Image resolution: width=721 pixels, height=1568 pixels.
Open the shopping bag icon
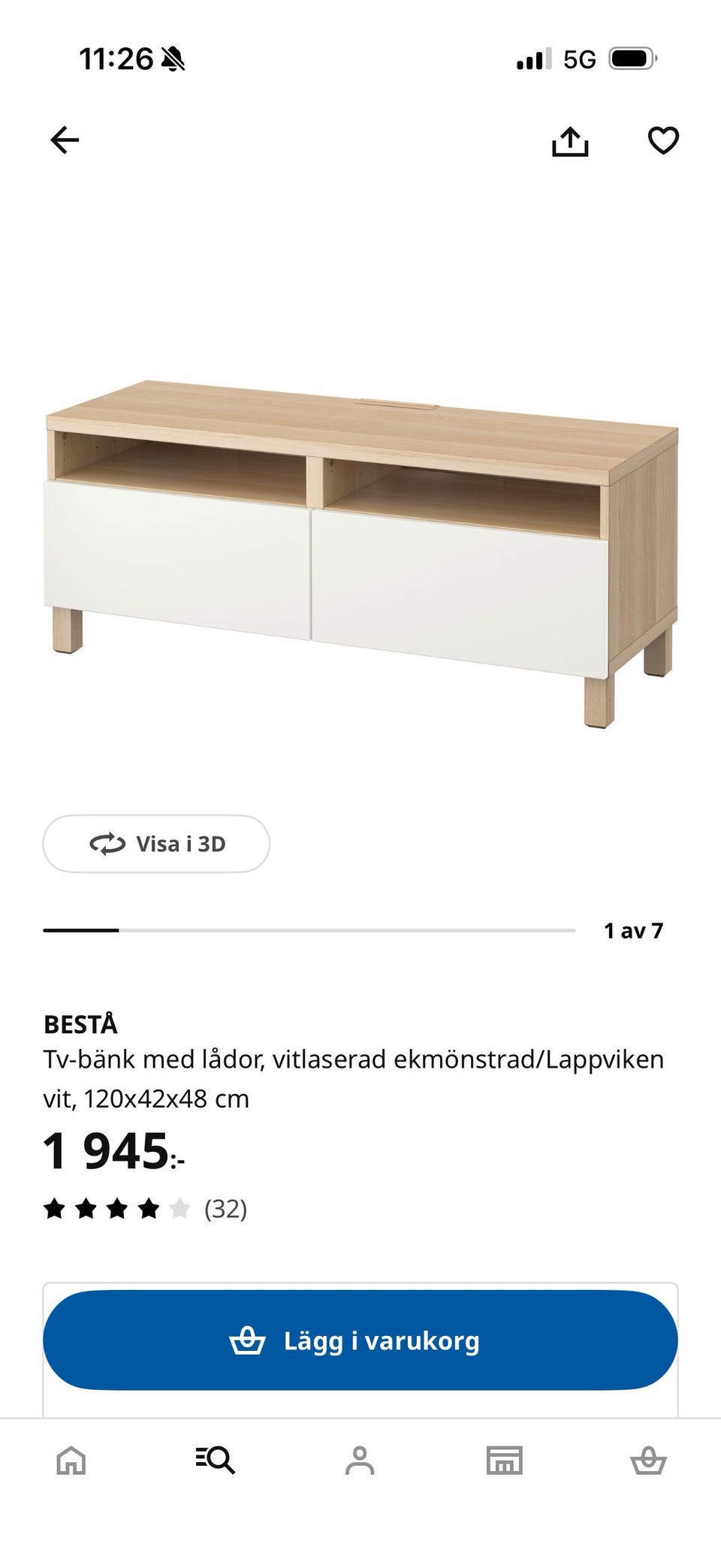(649, 1461)
